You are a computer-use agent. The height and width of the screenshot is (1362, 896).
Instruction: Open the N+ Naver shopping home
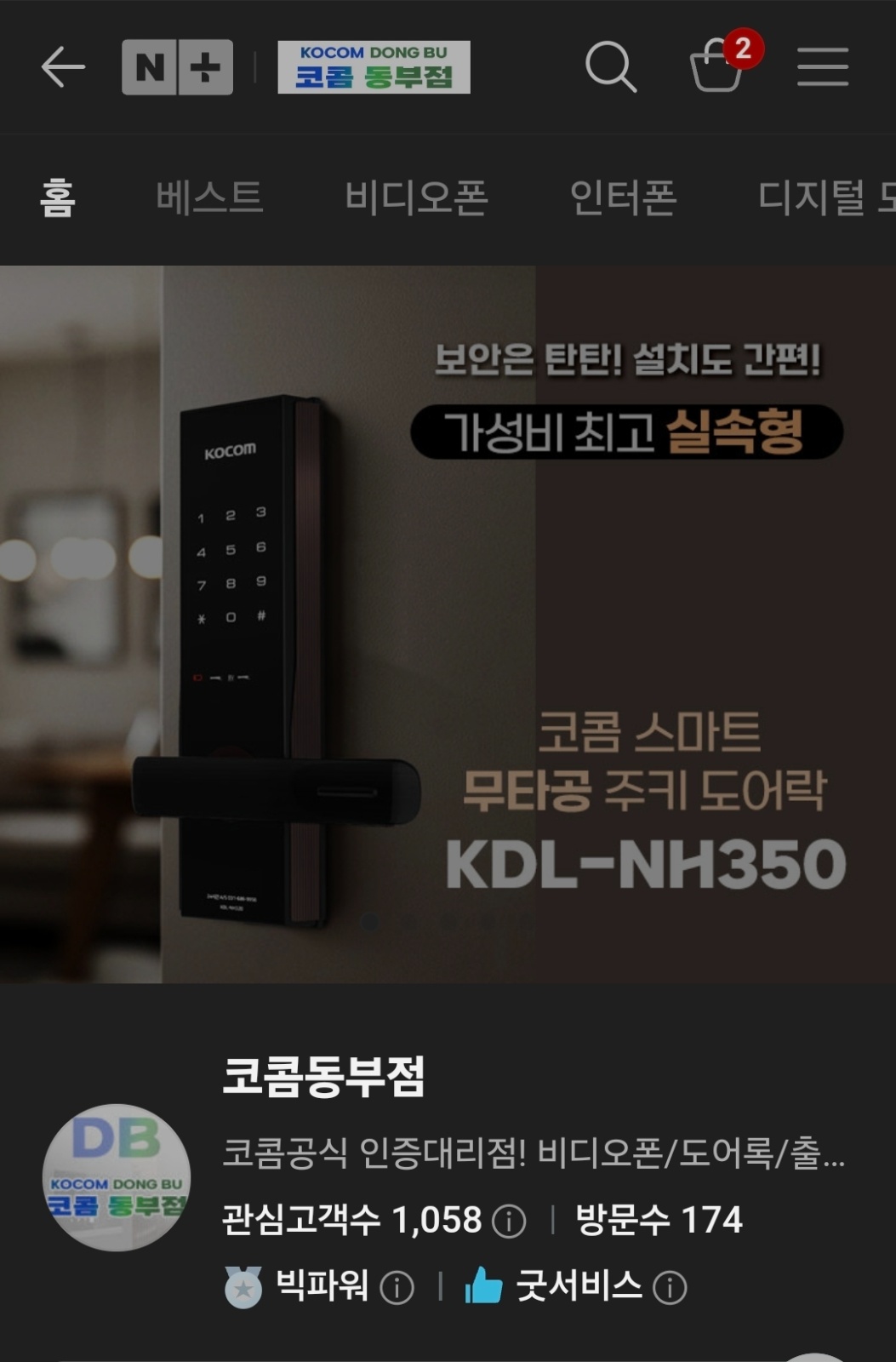[177, 67]
